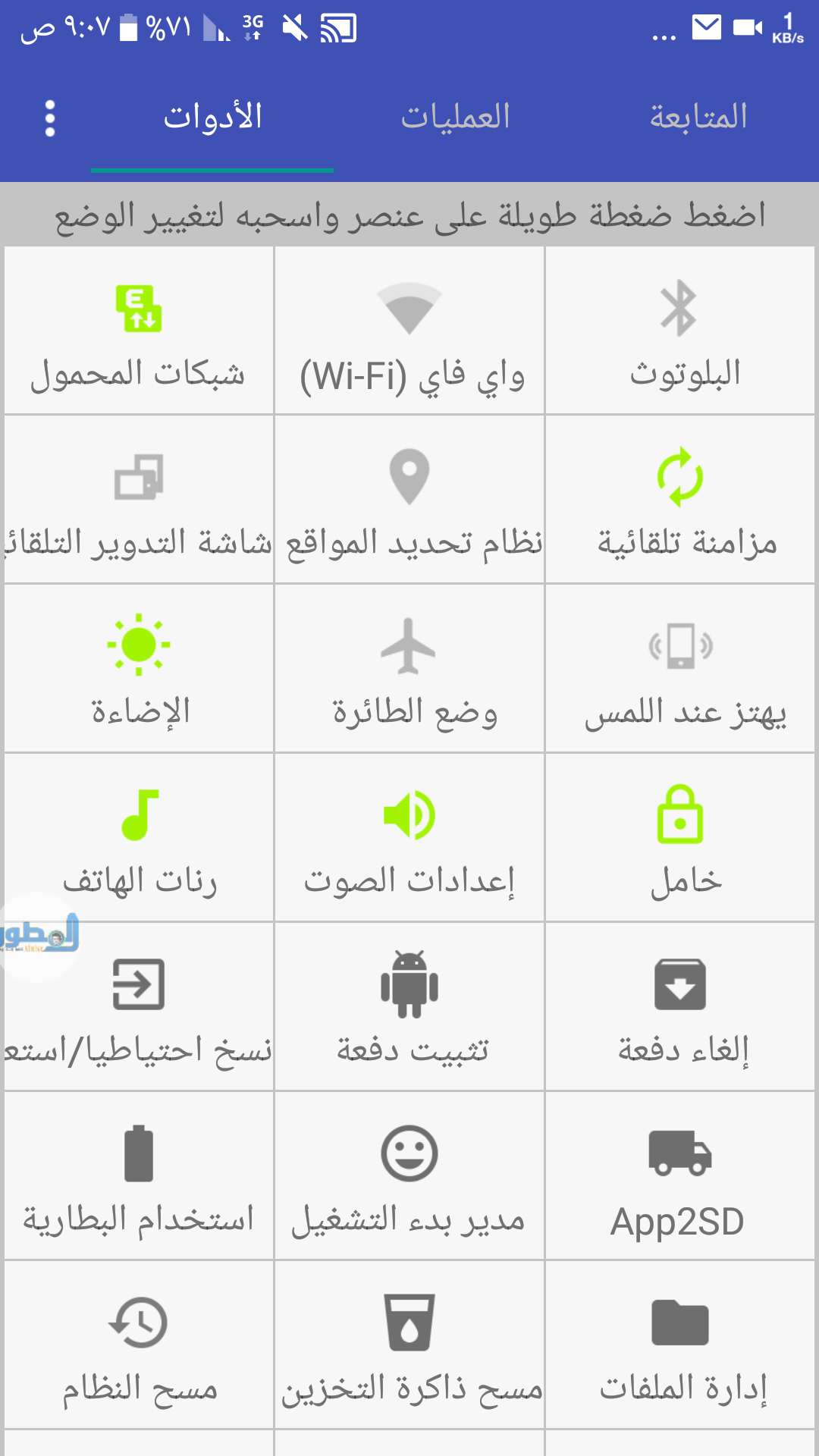
Task: Open the three-dot overflow menu
Action: pyautogui.click(x=50, y=119)
